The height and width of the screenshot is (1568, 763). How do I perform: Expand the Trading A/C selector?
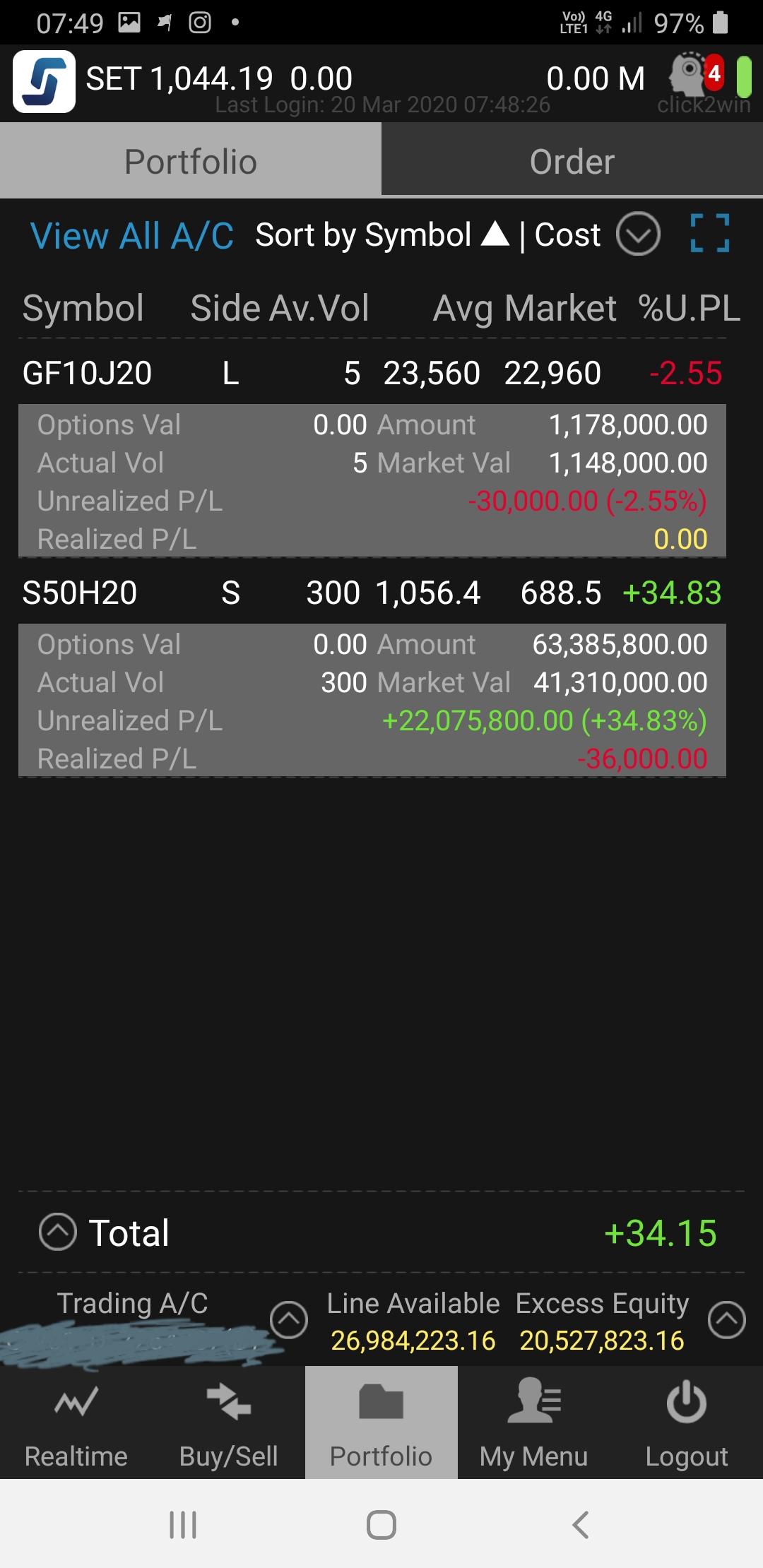pyautogui.click(x=289, y=1319)
